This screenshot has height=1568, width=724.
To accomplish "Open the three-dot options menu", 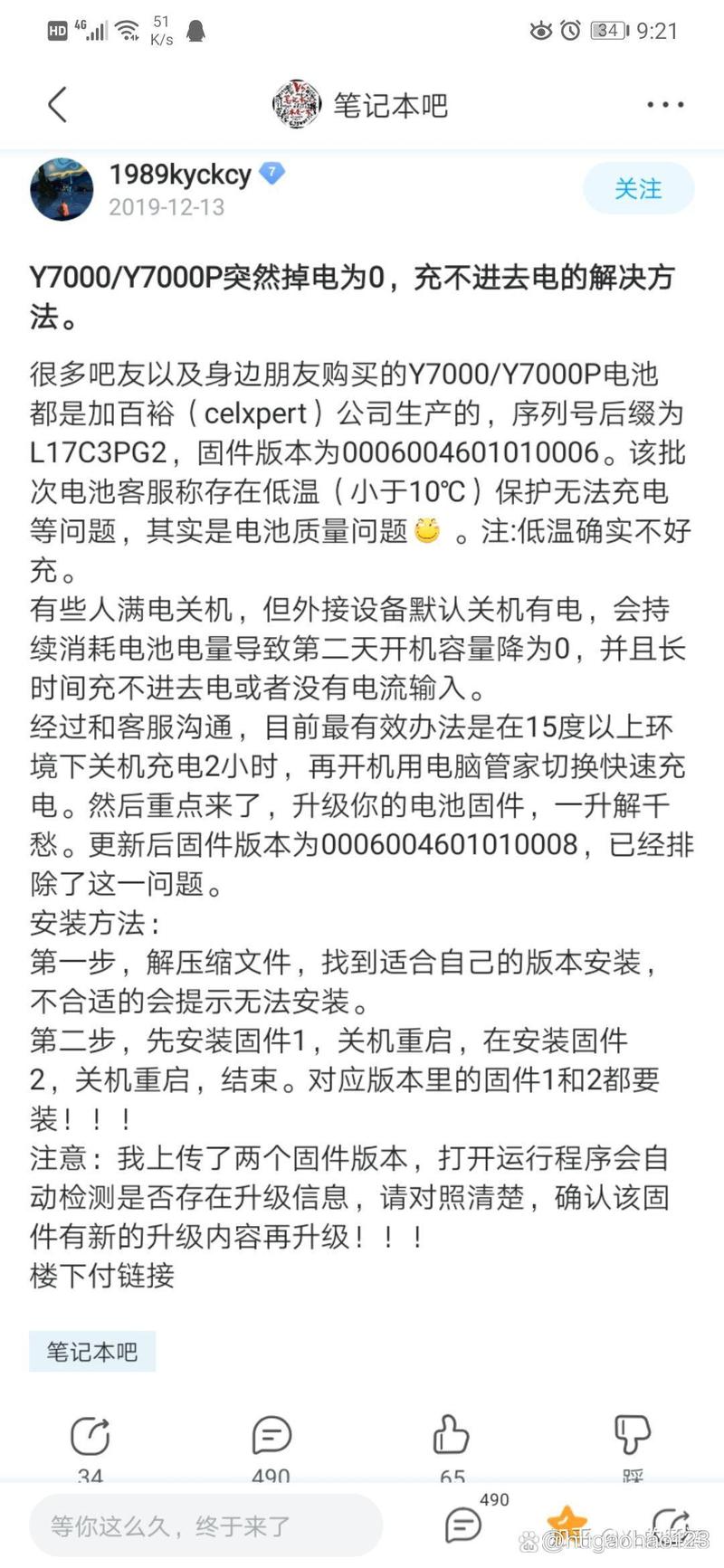I will [x=665, y=103].
